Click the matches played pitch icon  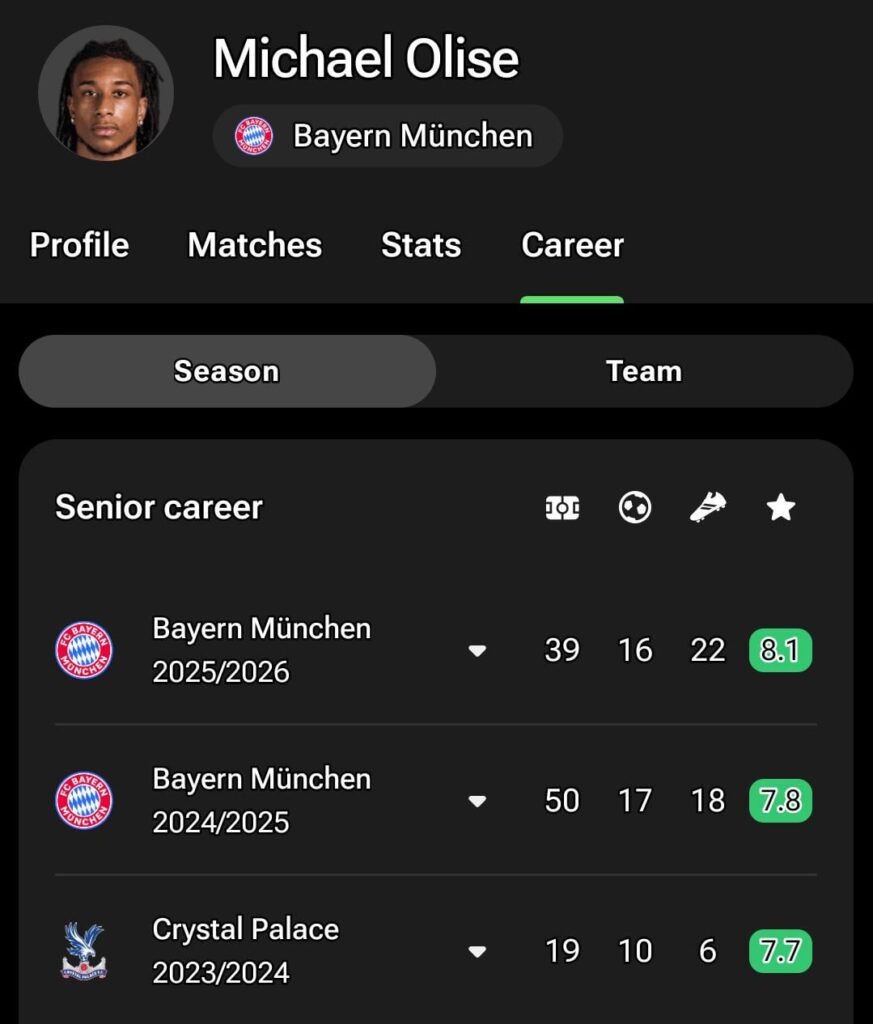[x=562, y=508]
